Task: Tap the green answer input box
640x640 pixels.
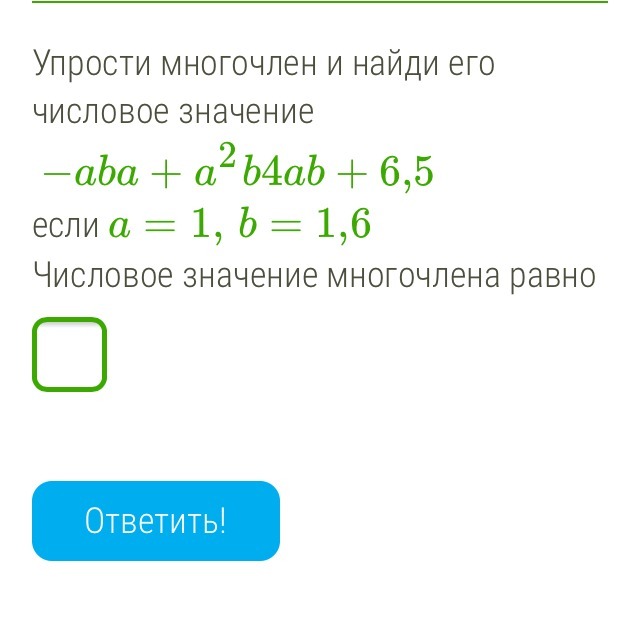Action: coord(69,354)
